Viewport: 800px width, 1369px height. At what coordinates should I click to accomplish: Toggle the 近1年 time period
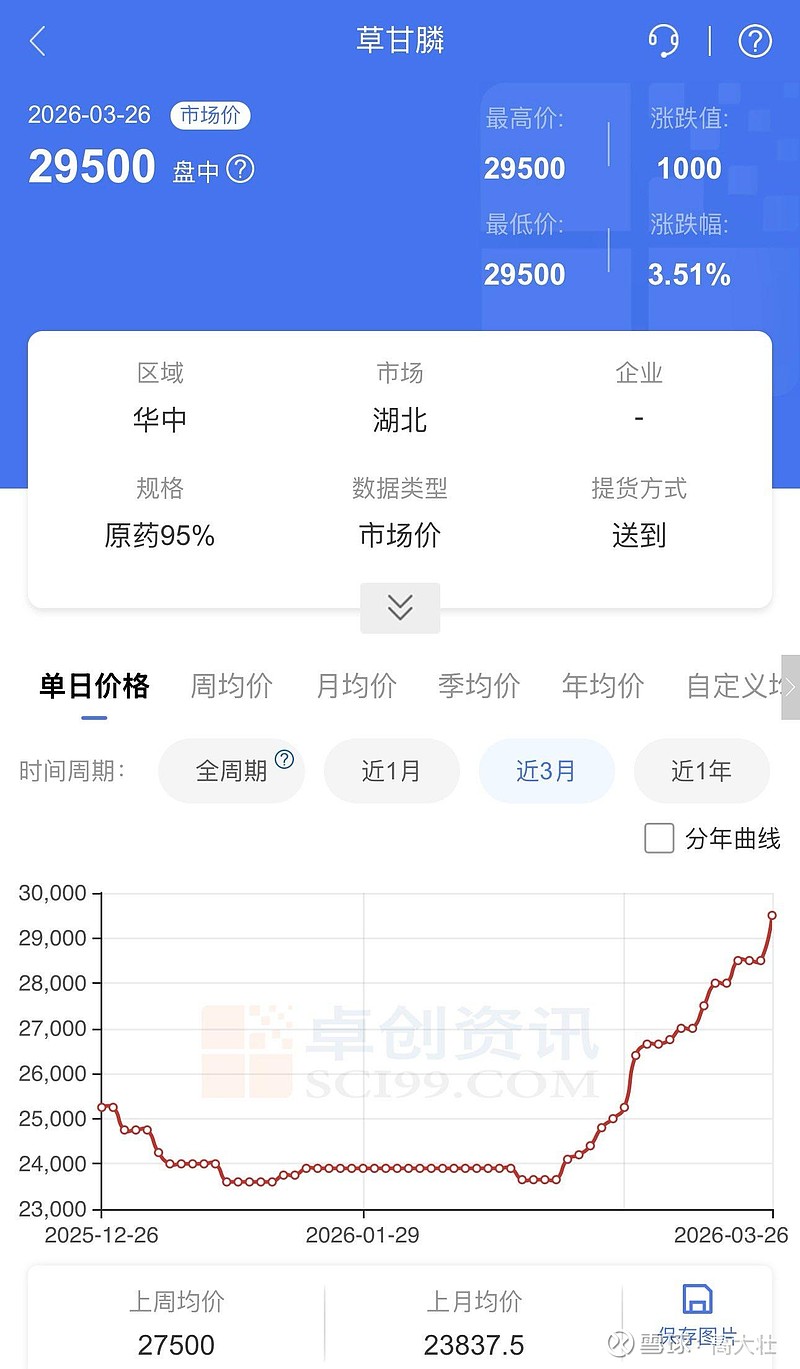point(702,771)
